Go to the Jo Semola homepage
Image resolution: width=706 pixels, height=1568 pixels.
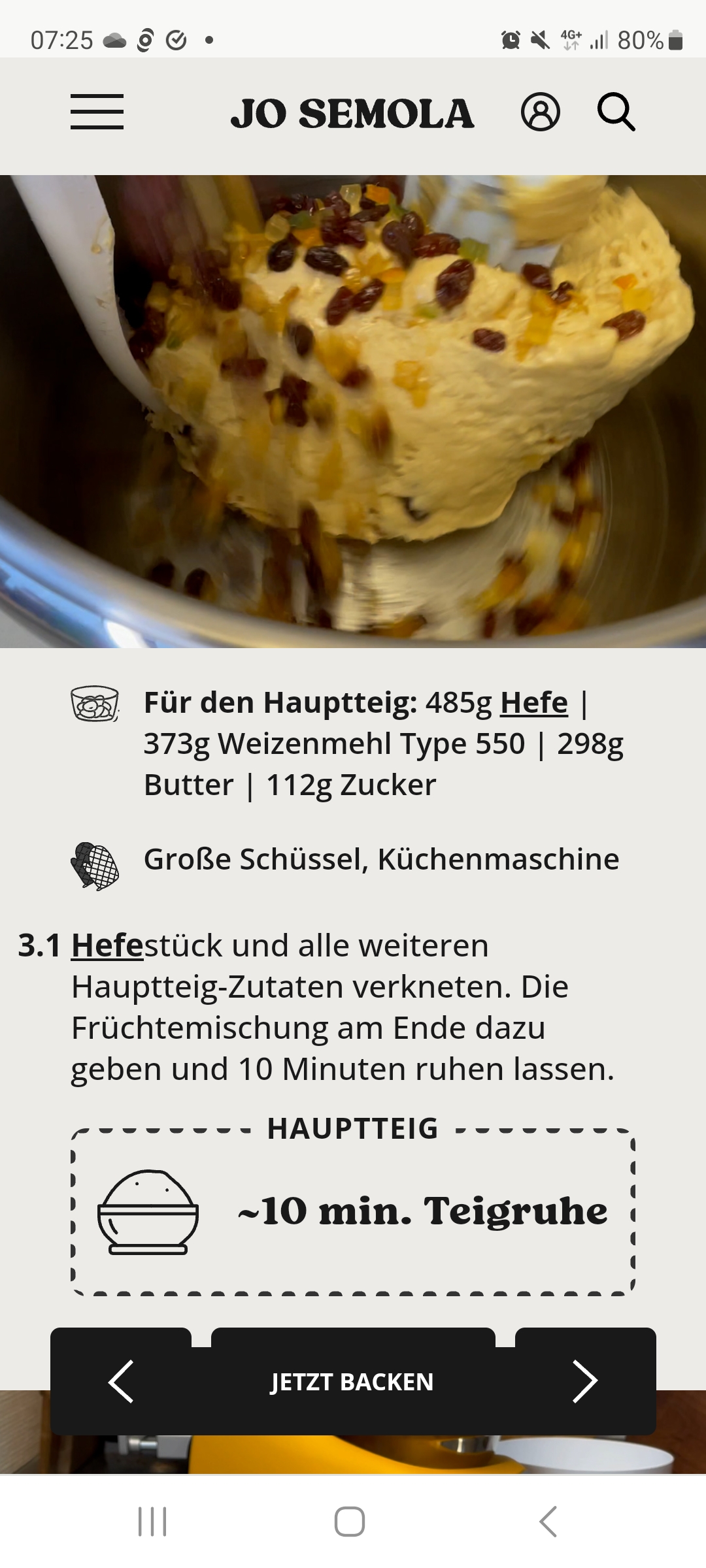click(x=352, y=114)
